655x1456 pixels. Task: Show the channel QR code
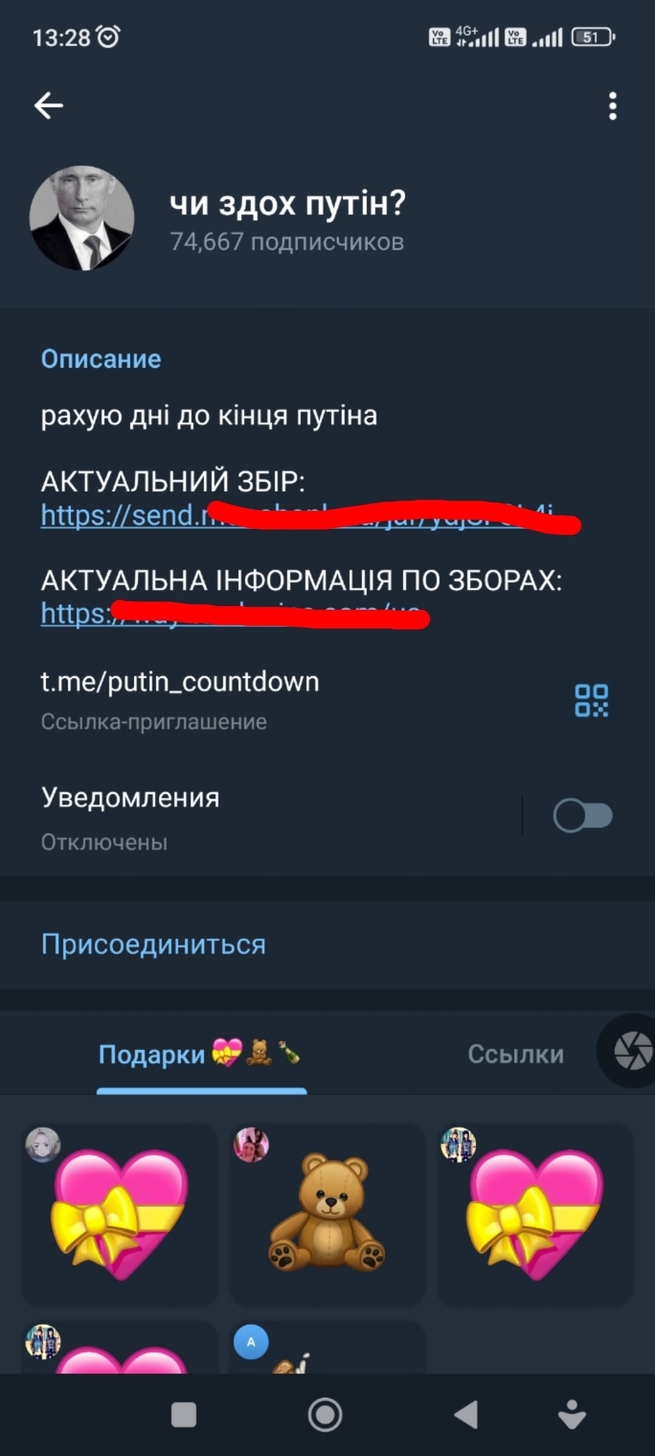click(x=591, y=700)
